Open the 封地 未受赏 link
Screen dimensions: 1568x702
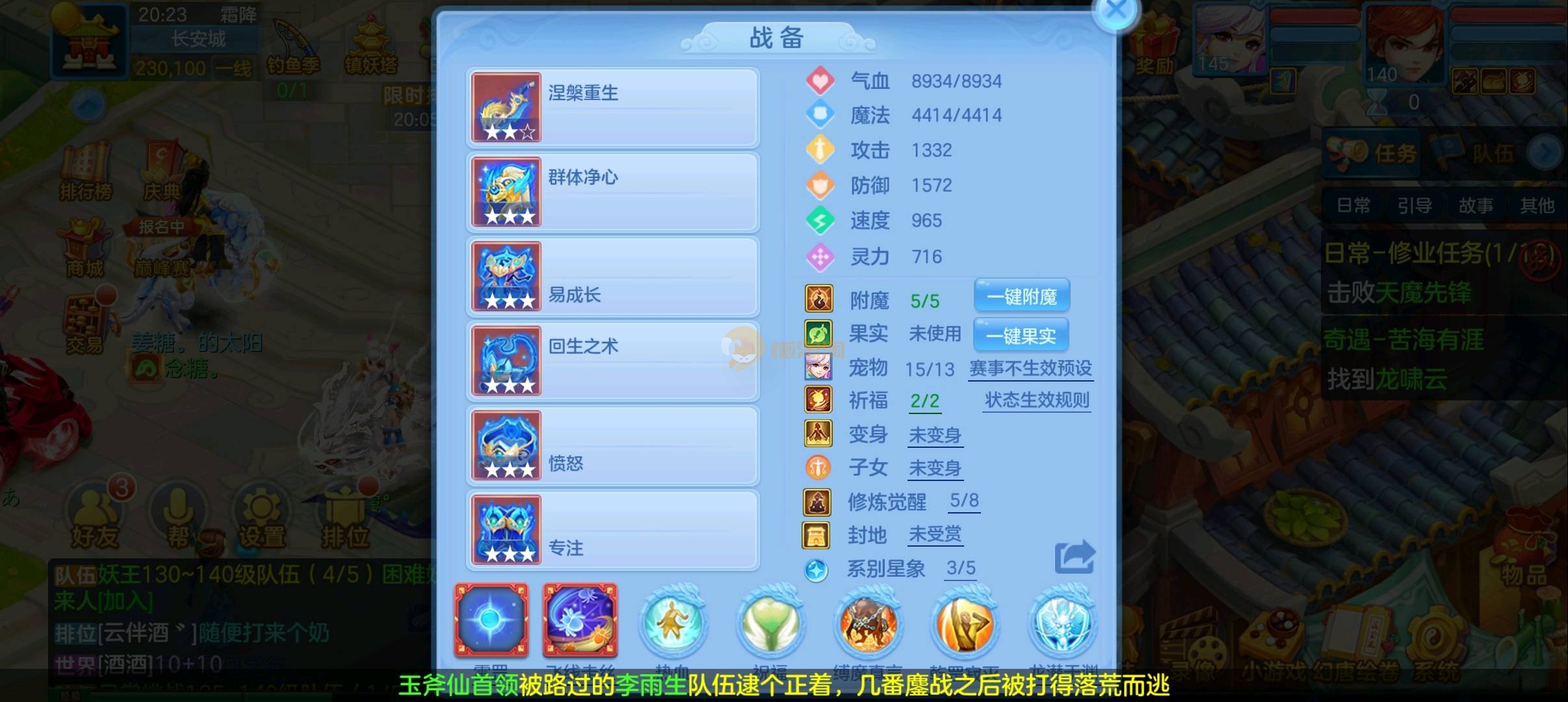(935, 534)
